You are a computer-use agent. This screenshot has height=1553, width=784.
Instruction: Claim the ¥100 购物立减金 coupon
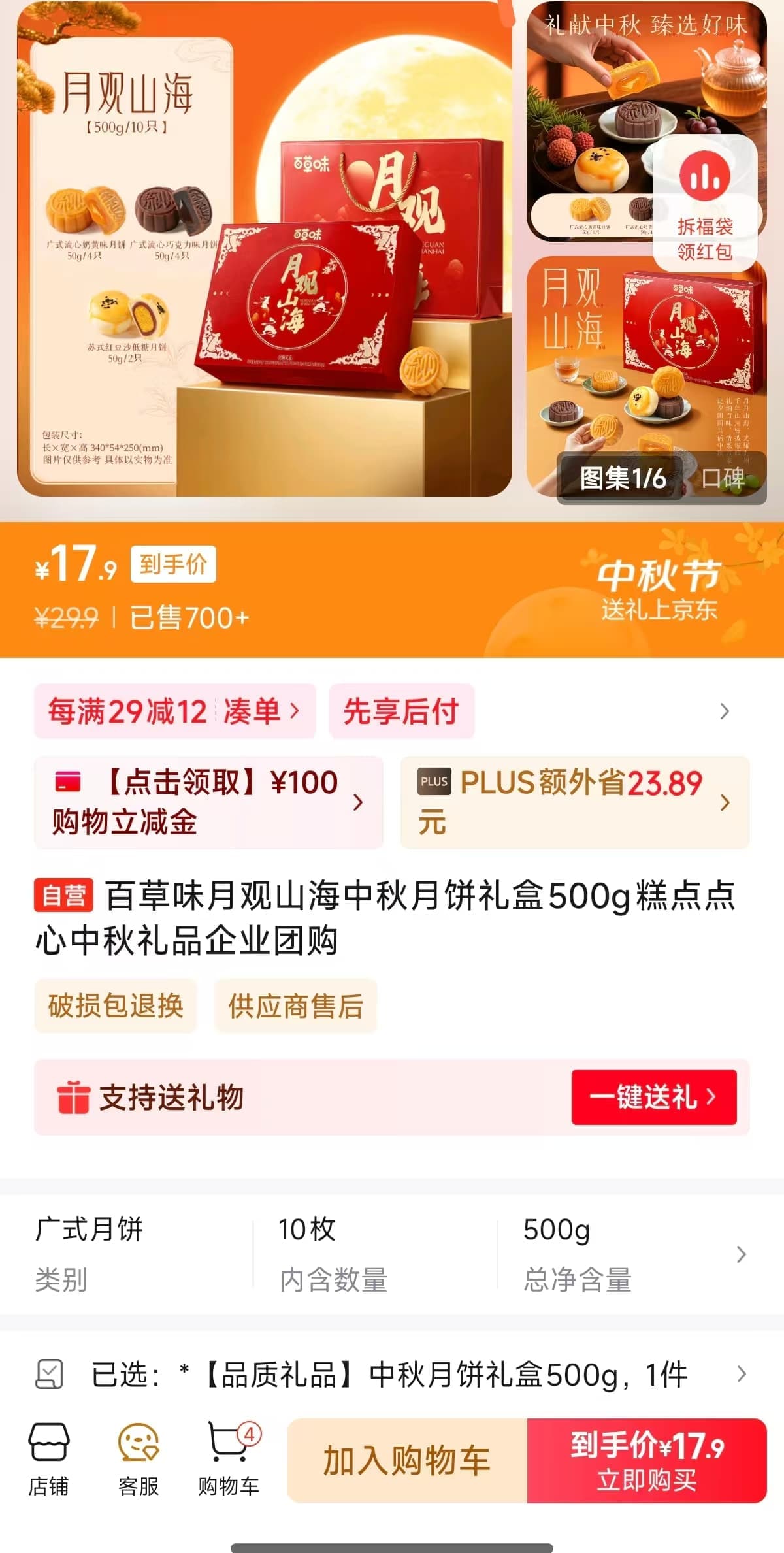tap(208, 802)
